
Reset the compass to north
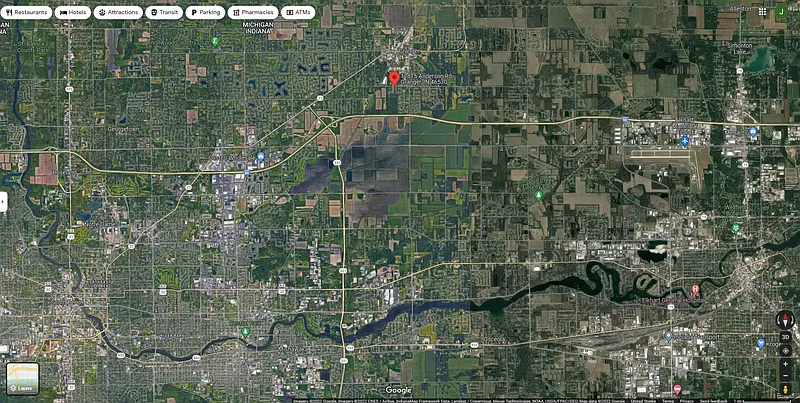(786, 321)
